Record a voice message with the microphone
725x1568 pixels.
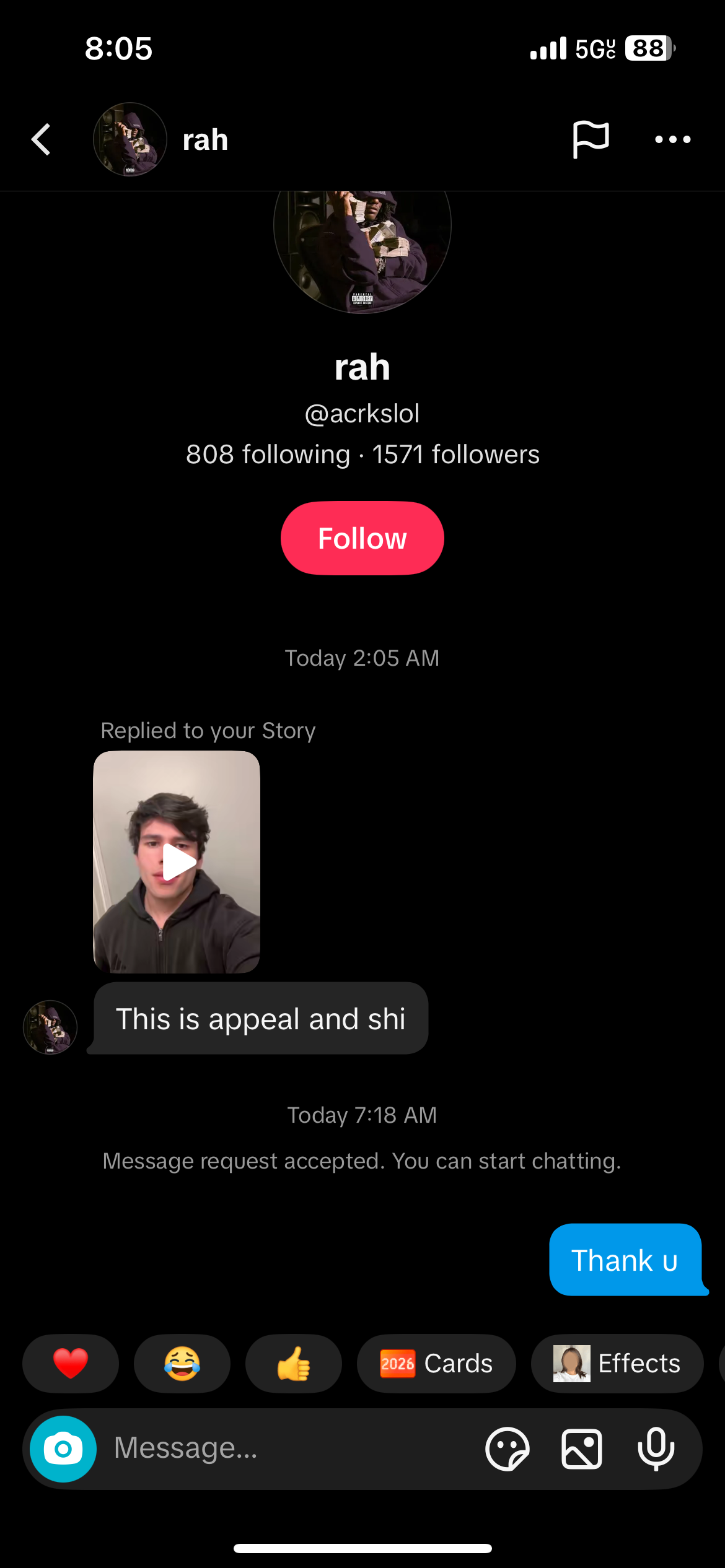(656, 1449)
